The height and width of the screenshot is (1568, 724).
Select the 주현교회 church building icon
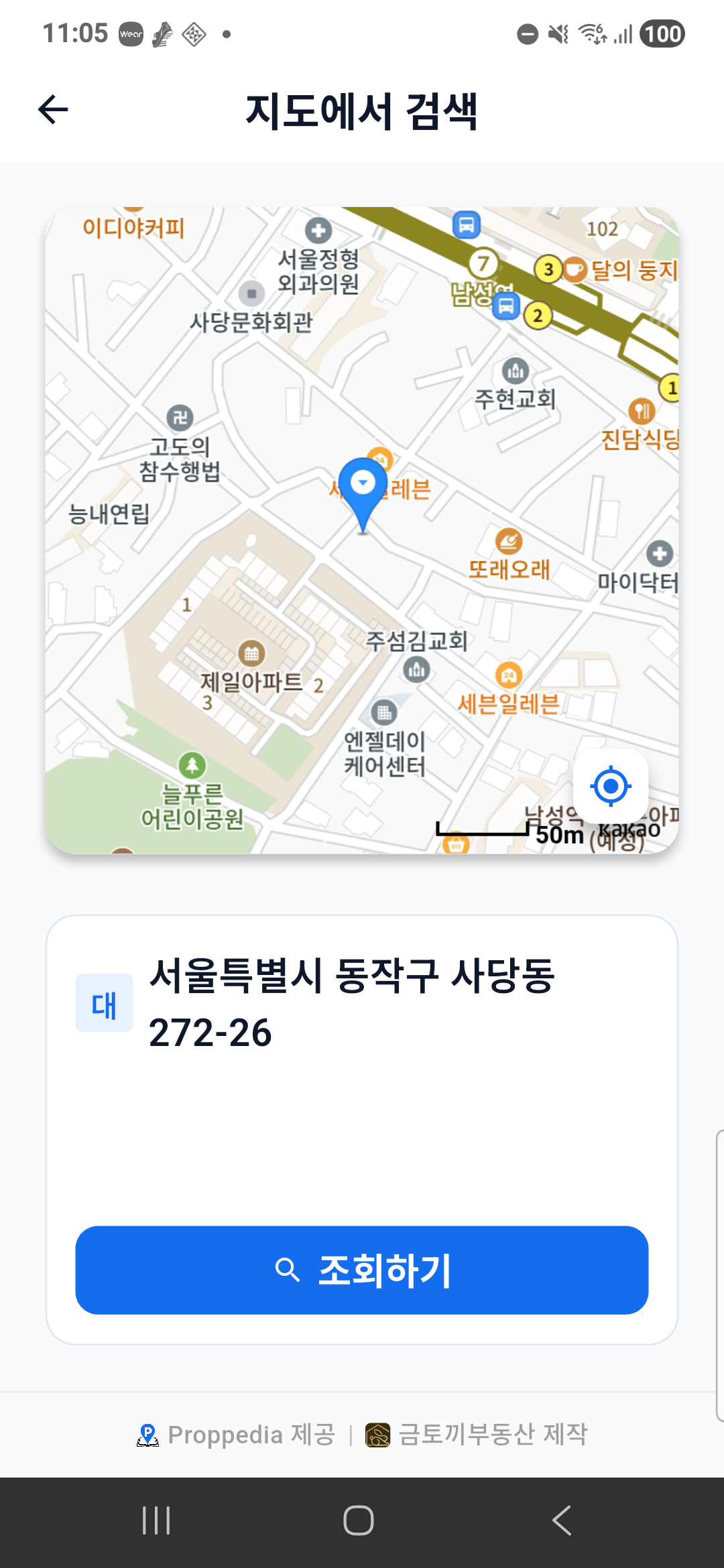514,371
